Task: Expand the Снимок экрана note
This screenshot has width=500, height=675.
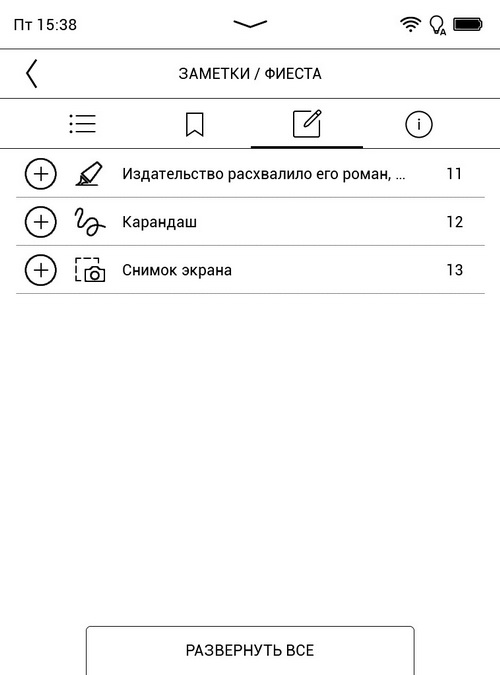Action: [40, 270]
